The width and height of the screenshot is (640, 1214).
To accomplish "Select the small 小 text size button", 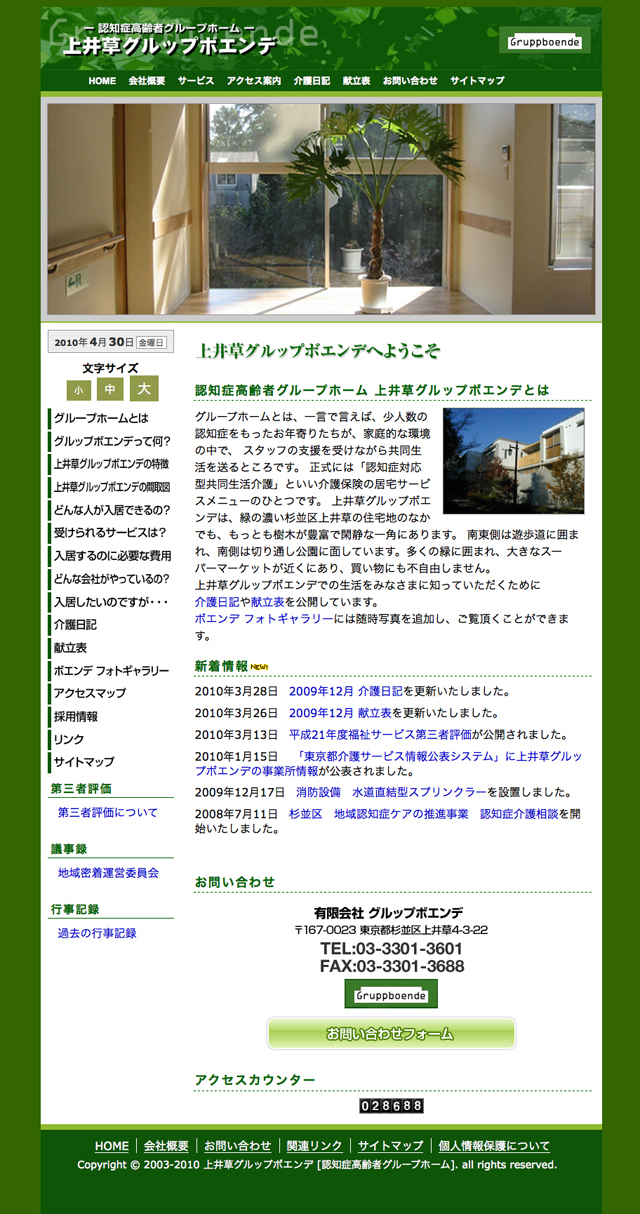I will [x=78, y=390].
